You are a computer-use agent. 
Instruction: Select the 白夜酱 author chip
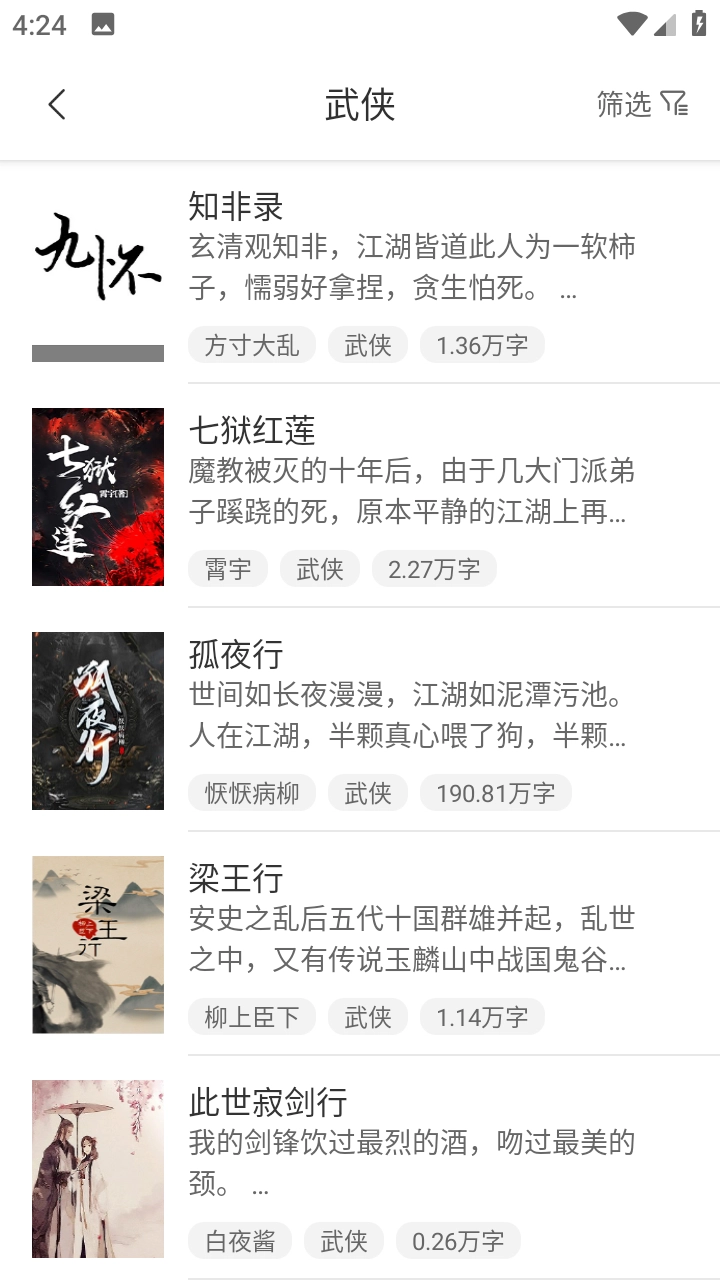239,1240
